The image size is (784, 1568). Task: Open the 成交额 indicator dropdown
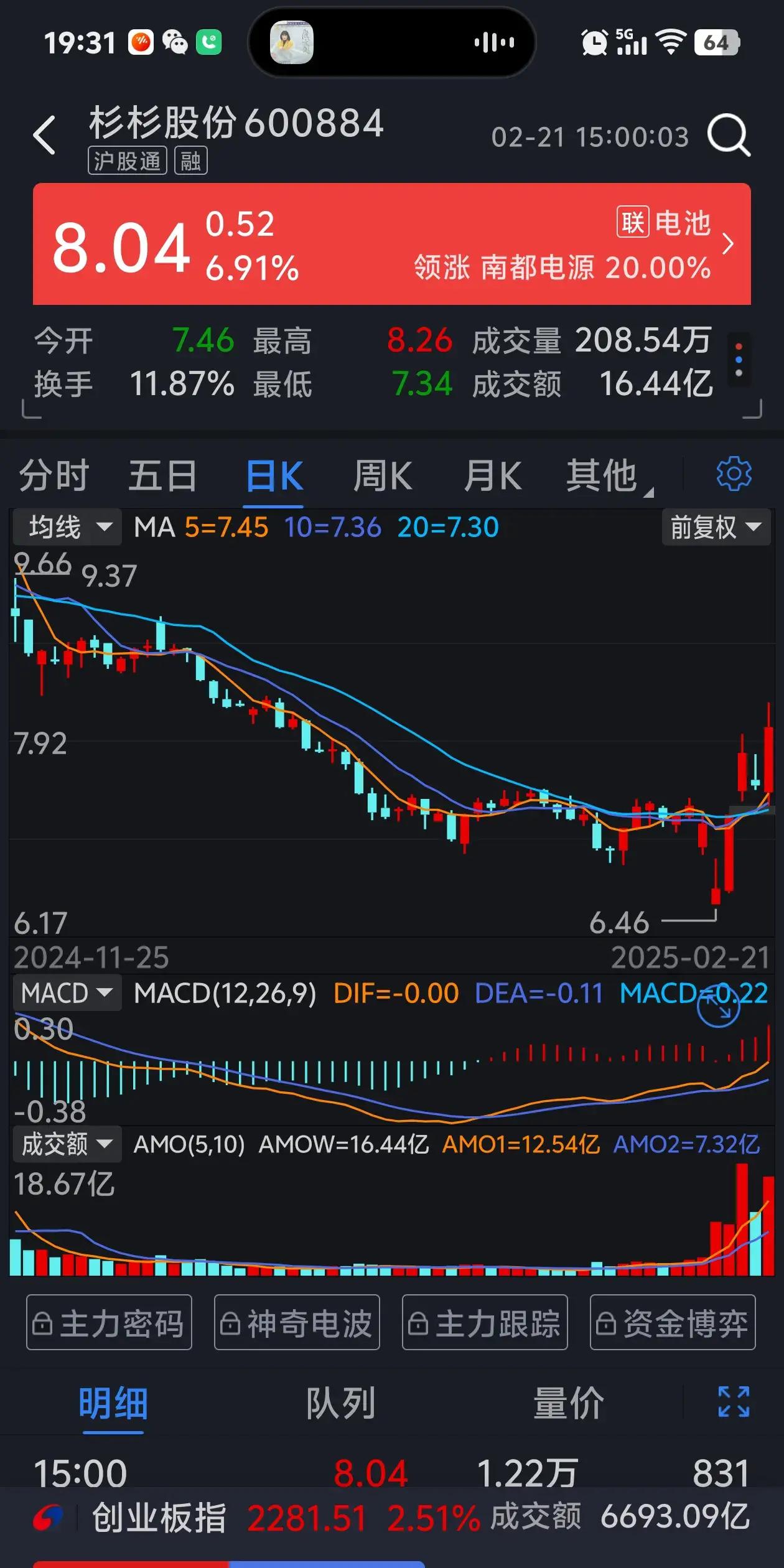point(67,1144)
